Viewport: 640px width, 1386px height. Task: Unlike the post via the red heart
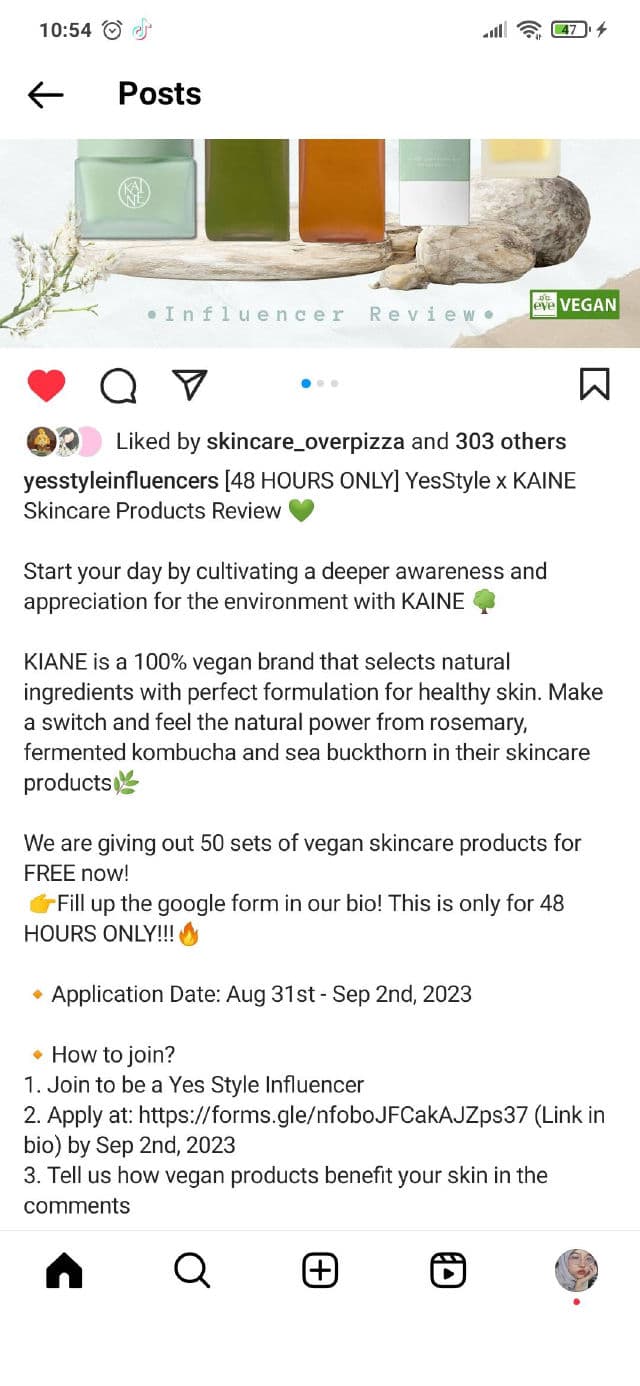pos(46,385)
